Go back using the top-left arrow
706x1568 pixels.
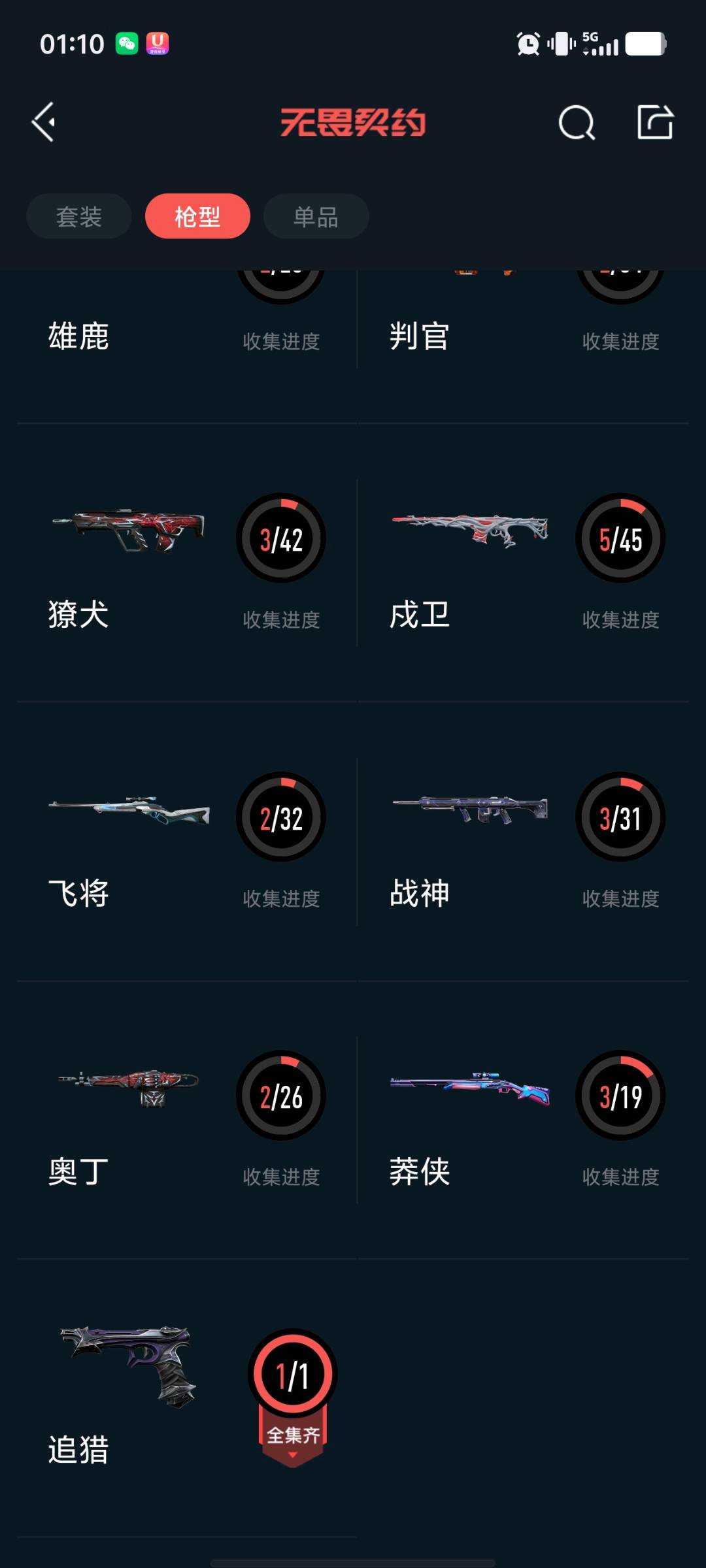coord(44,122)
